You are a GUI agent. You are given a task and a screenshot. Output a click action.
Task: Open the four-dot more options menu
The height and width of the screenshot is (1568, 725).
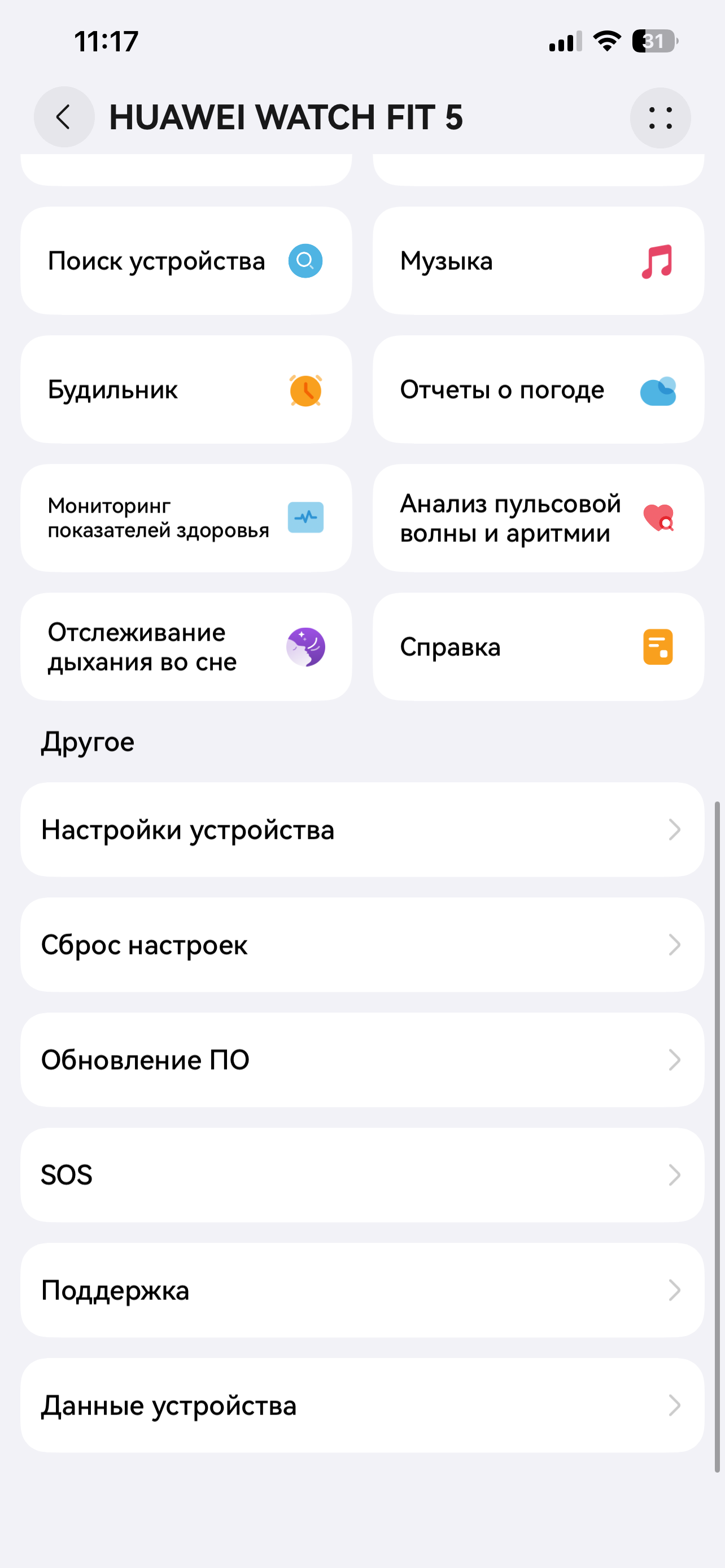pyautogui.click(x=661, y=117)
